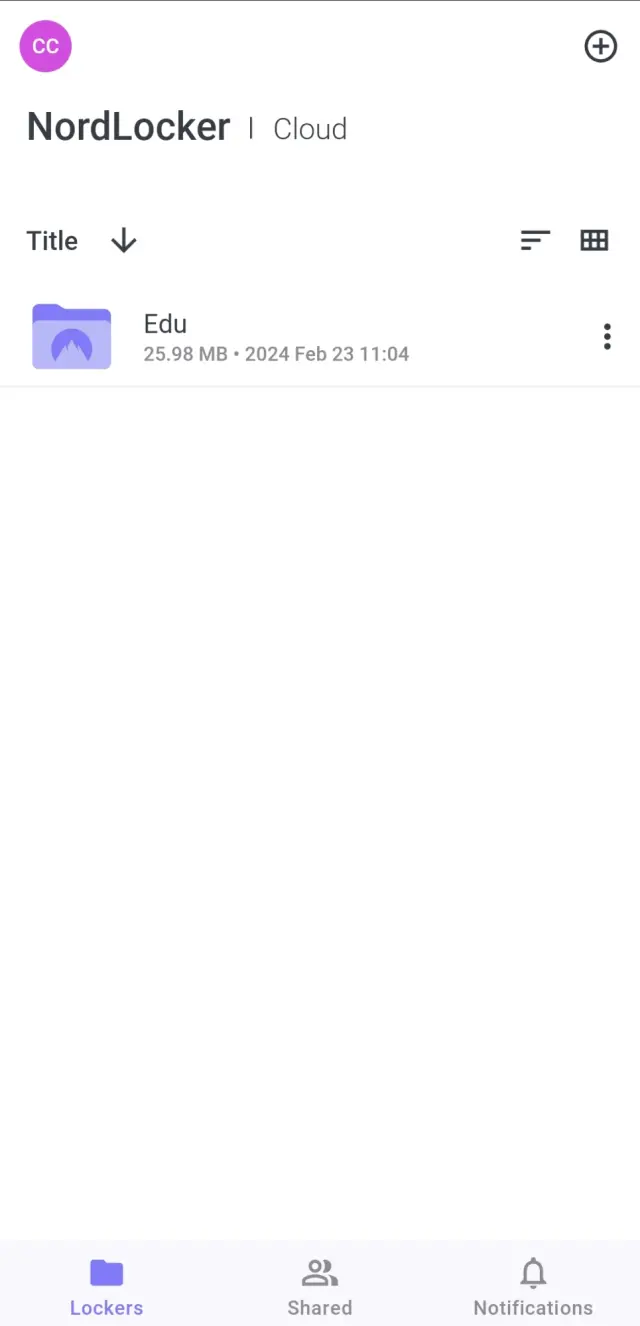Tap the Title sort label
This screenshot has width=640, height=1326.
pyautogui.click(x=52, y=241)
